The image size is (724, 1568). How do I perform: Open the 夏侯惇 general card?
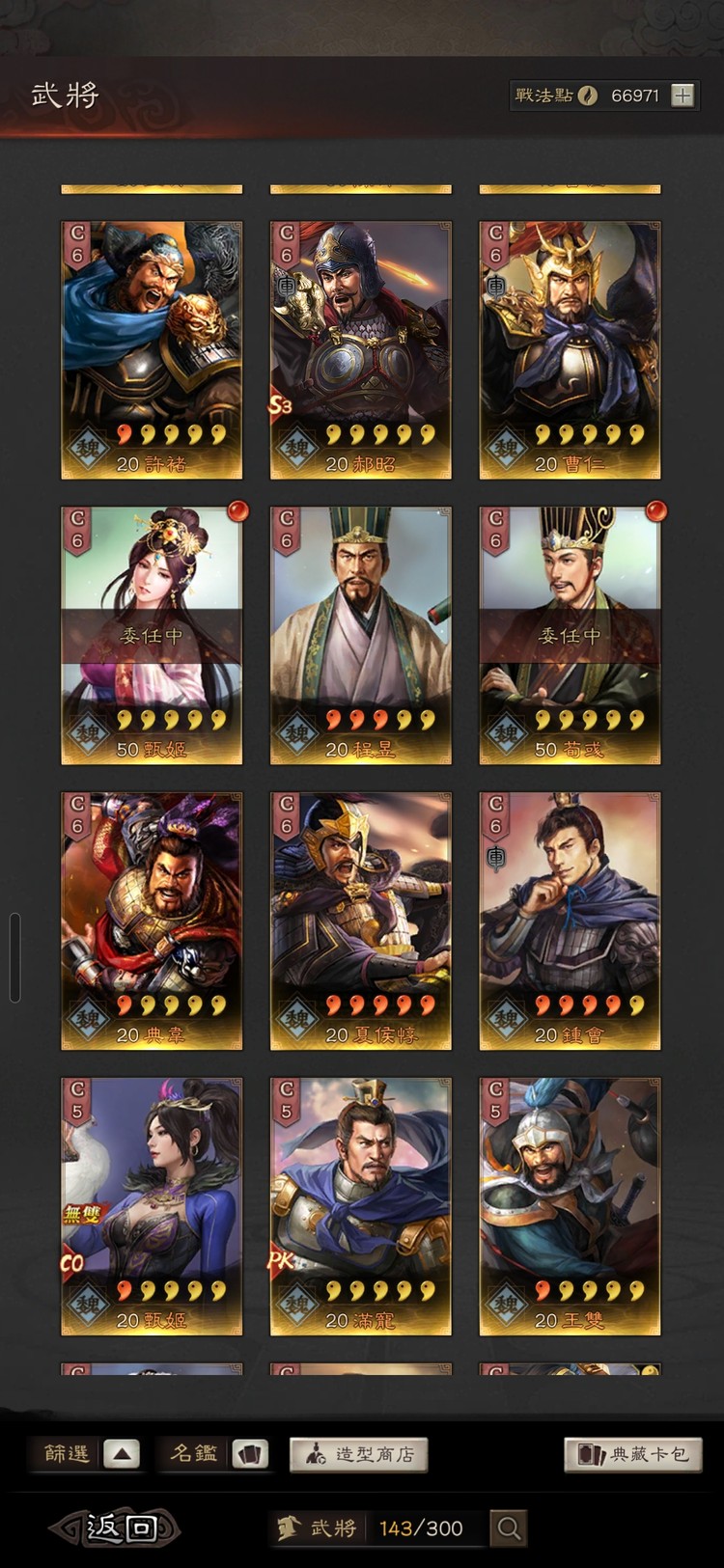coord(360,921)
